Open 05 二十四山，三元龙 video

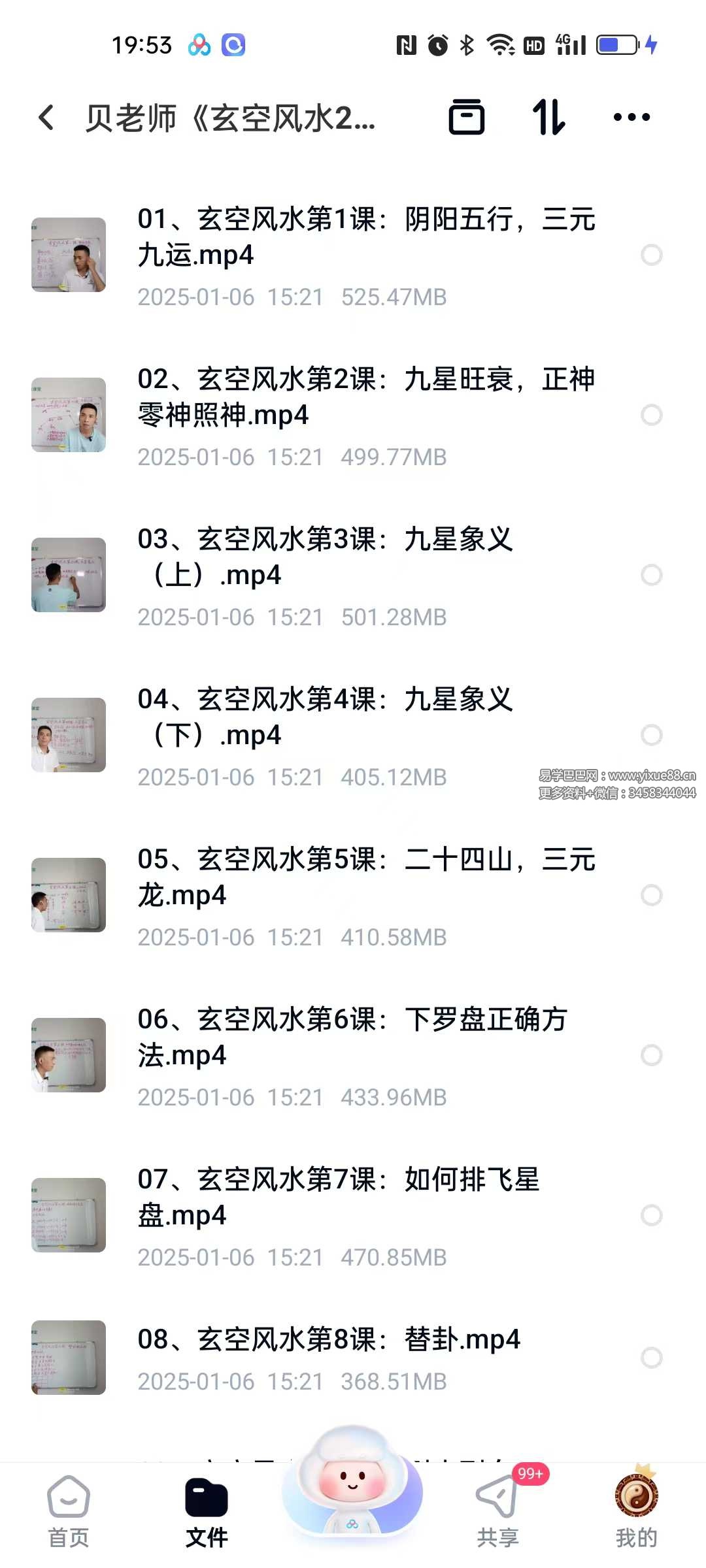[366, 877]
